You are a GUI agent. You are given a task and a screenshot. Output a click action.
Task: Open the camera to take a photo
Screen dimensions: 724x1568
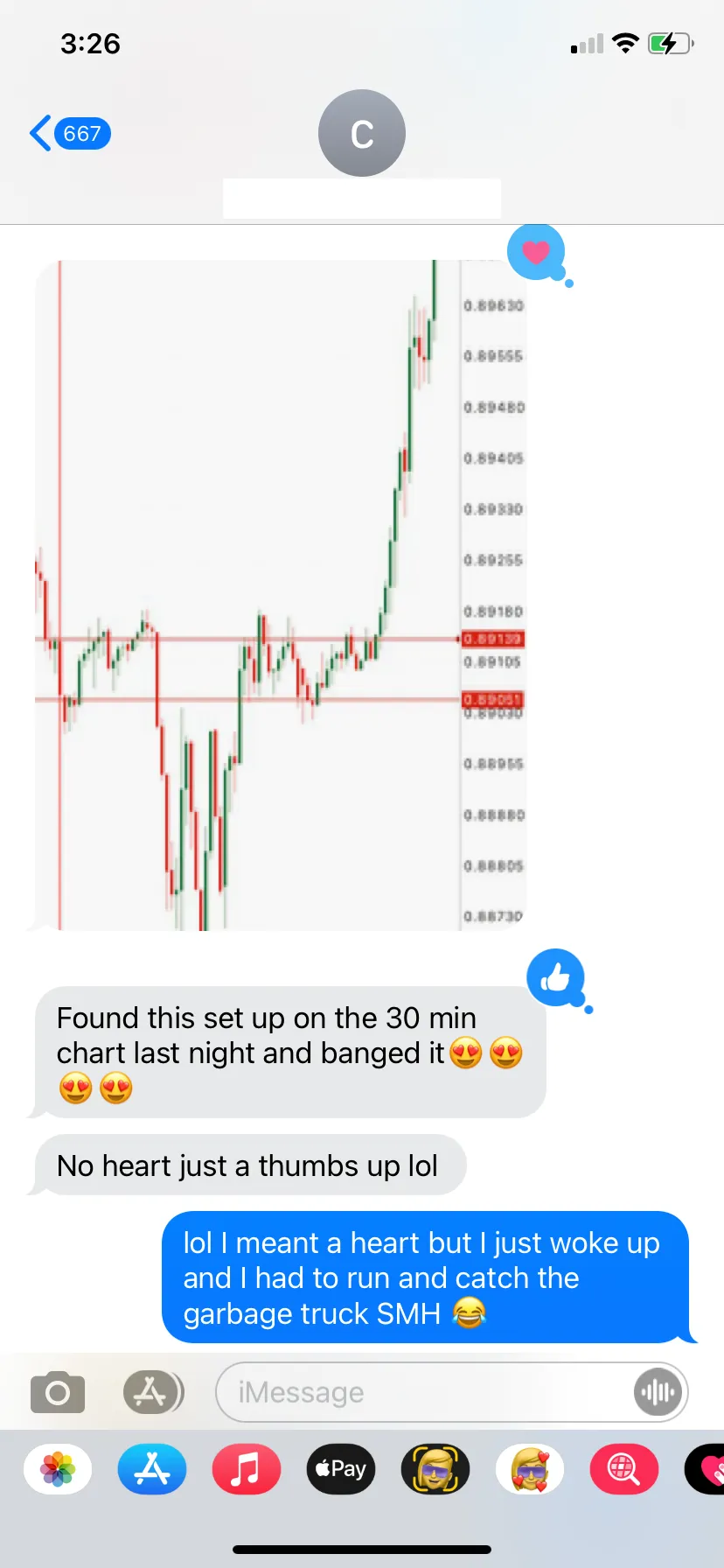pos(58,1392)
